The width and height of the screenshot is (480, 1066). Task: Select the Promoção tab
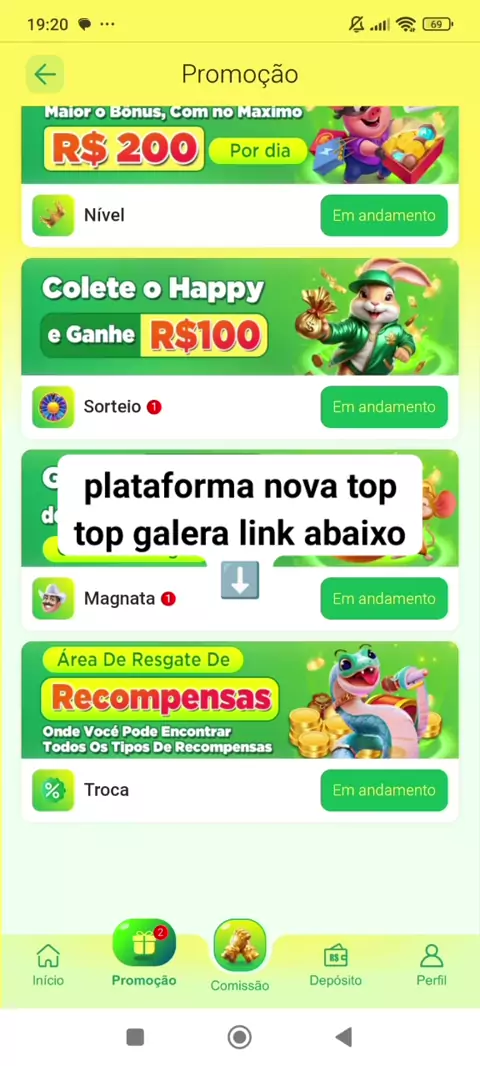(x=144, y=954)
